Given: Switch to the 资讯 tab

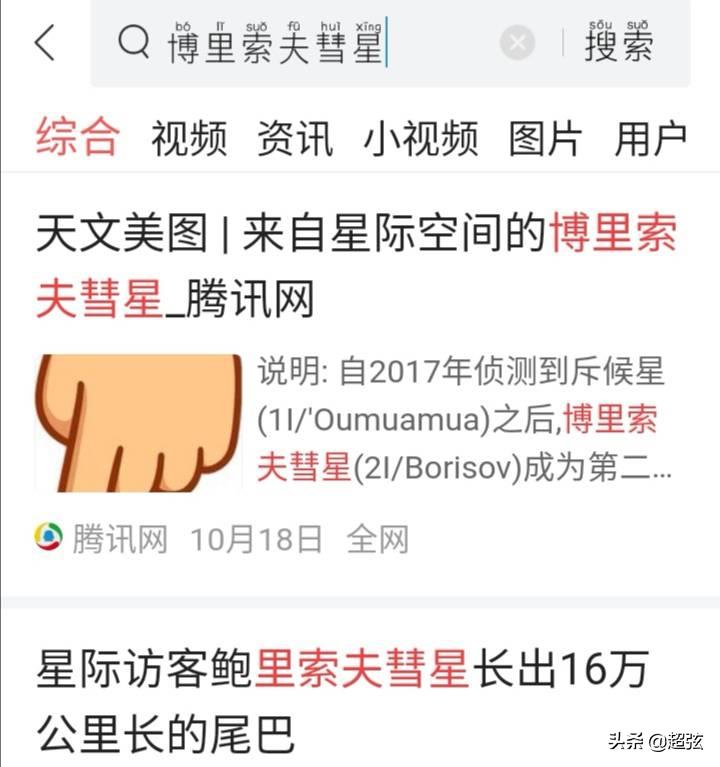Looking at the screenshot, I should pyautogui.click(x=295, y=138).
